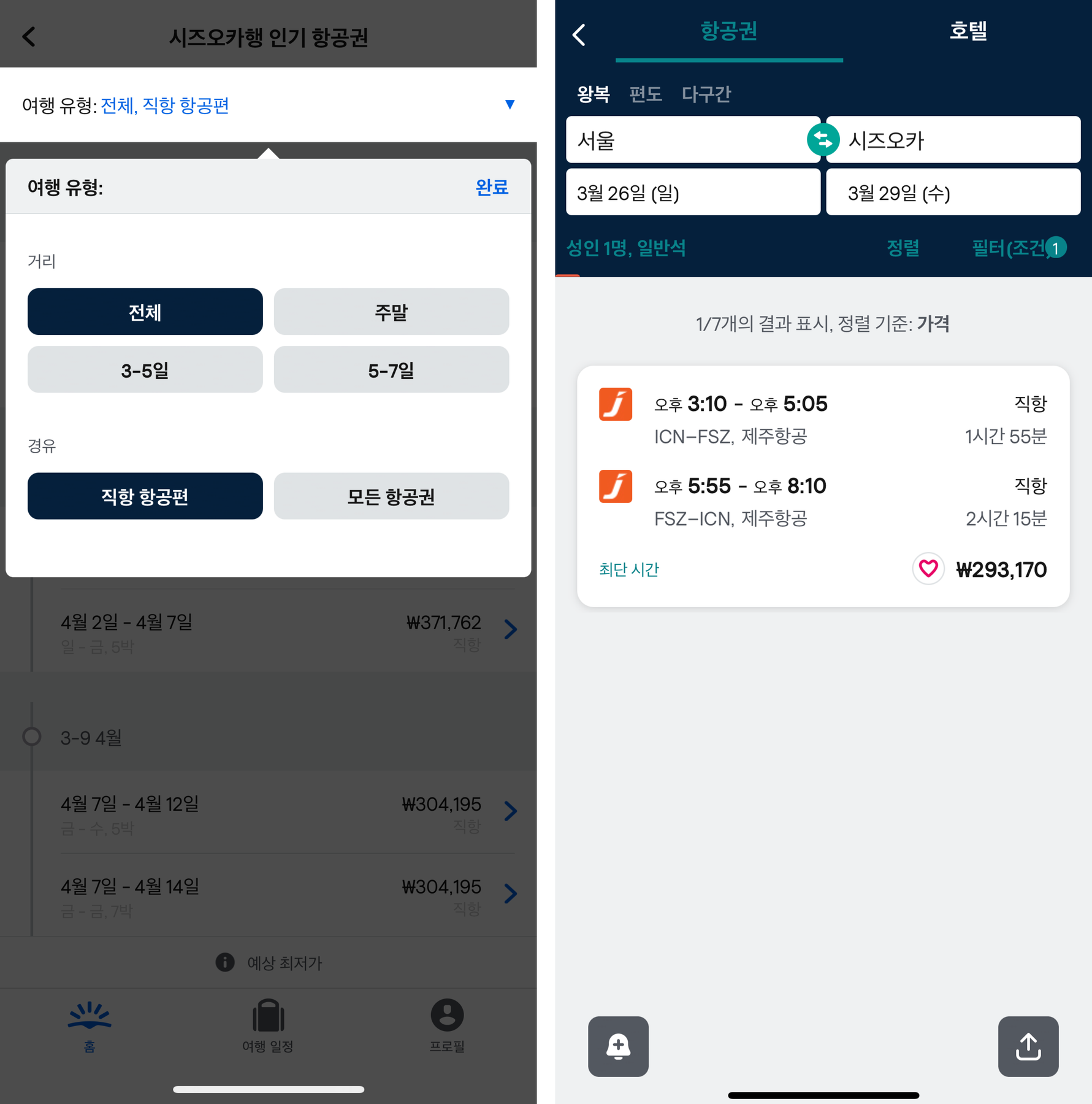The width and height of the screenshot is (1092, 1104).
Task: Select the 주말 distance option
Action: click(x=391, y=312)
